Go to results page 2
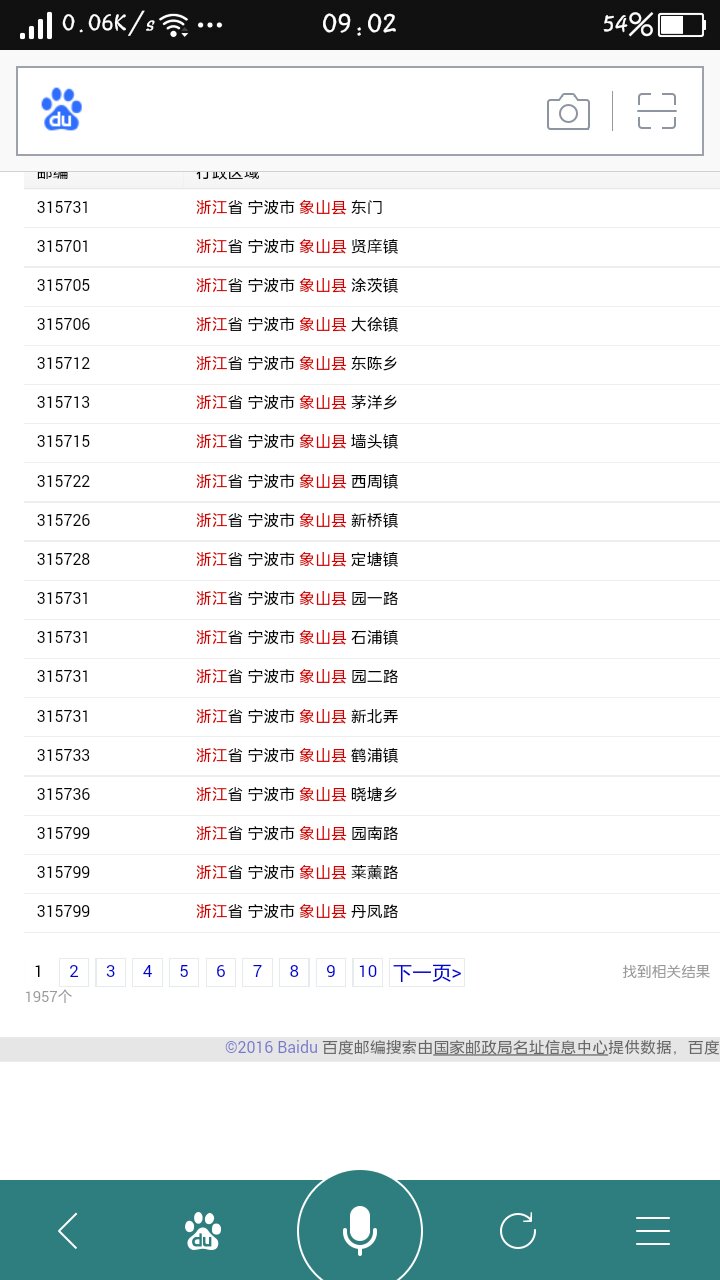This screenshot has height=1280, width=720. point(74,972)
